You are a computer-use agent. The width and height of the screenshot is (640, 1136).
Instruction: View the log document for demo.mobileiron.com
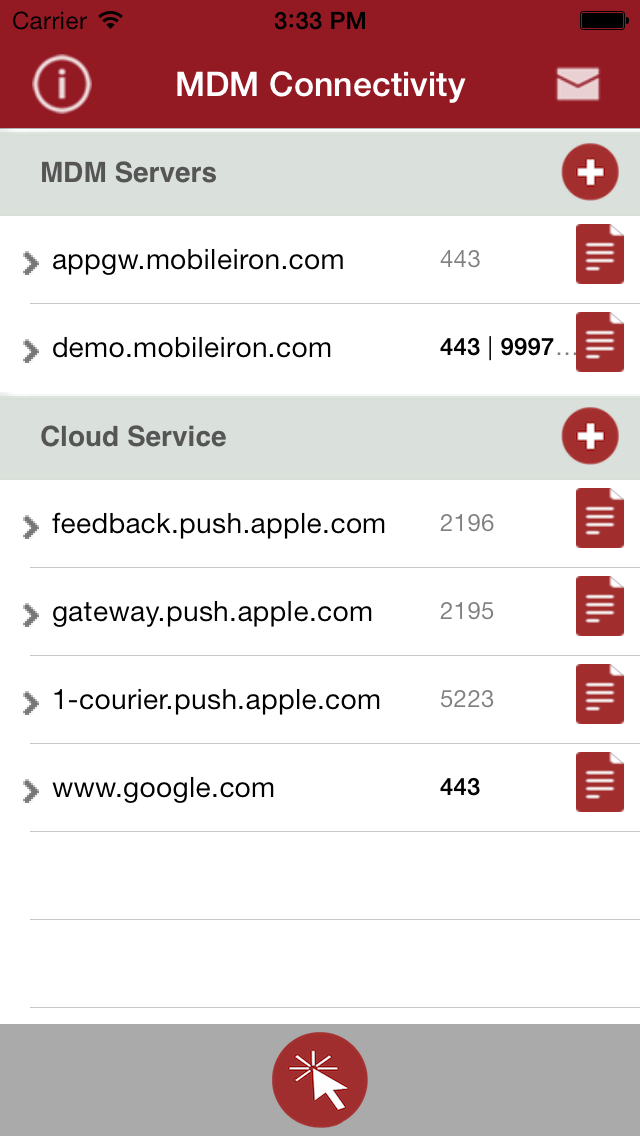600,342
